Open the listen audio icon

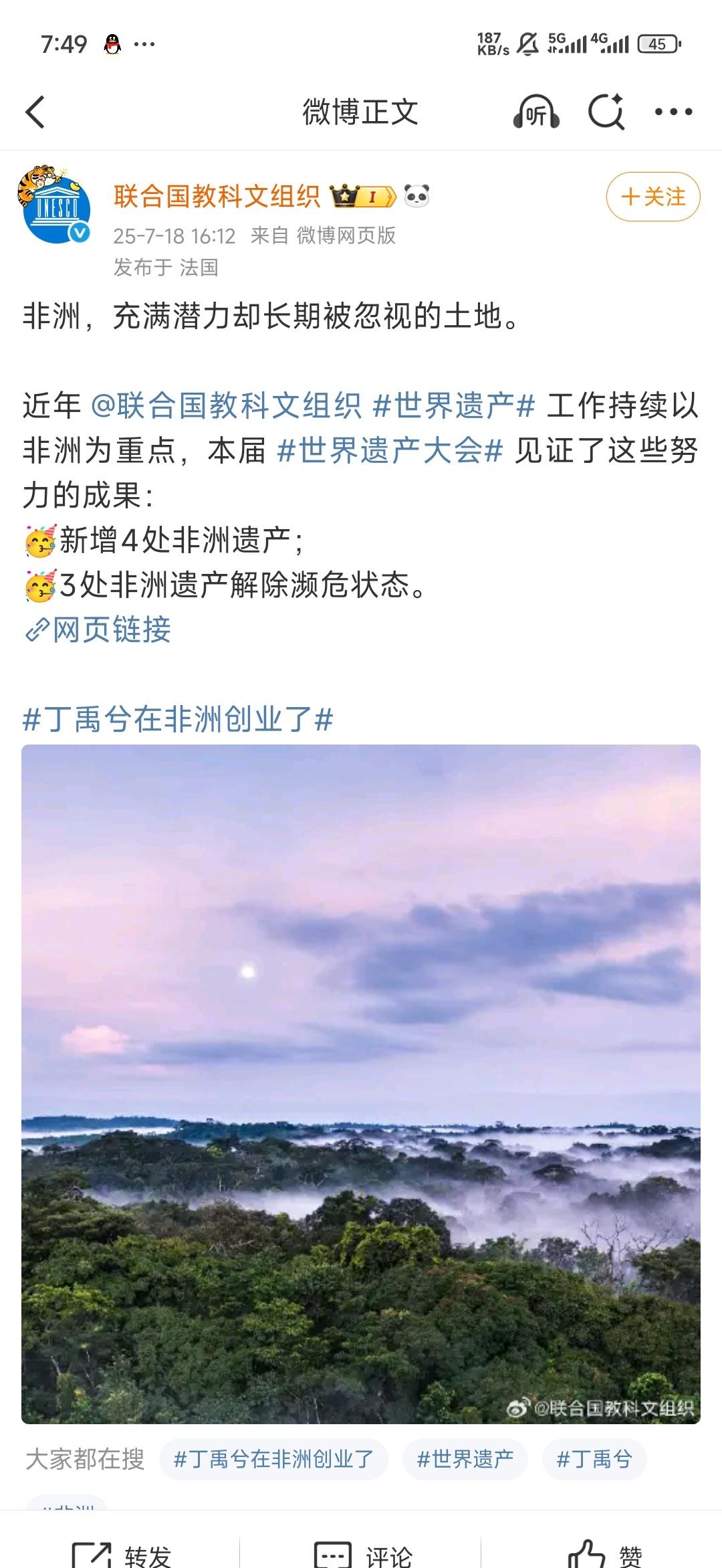pos(535,112)
